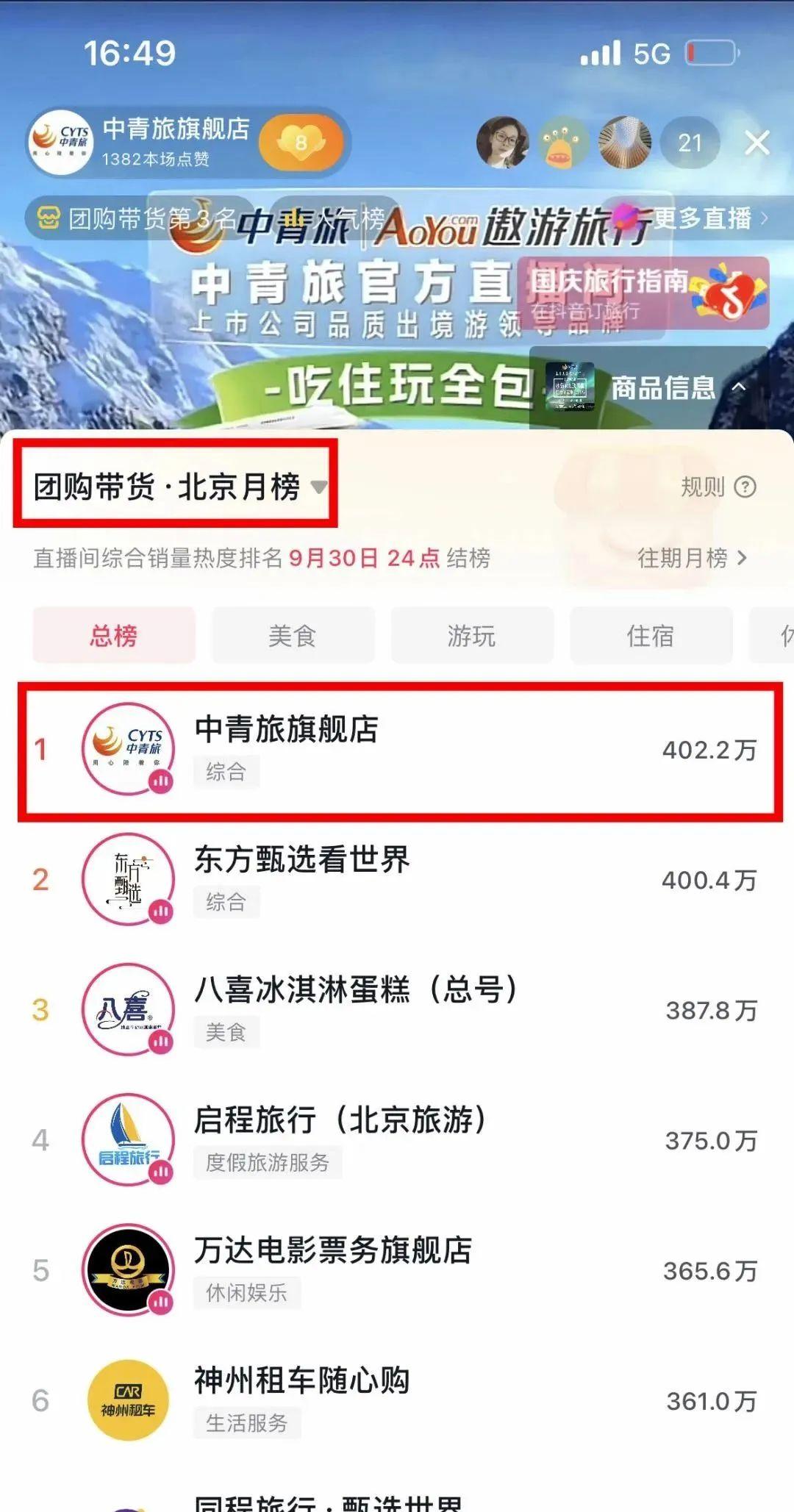The width and height of the screenshot is (794, 1512).
Task: Select the 游玩 category tab
Action: click(471, 637)
